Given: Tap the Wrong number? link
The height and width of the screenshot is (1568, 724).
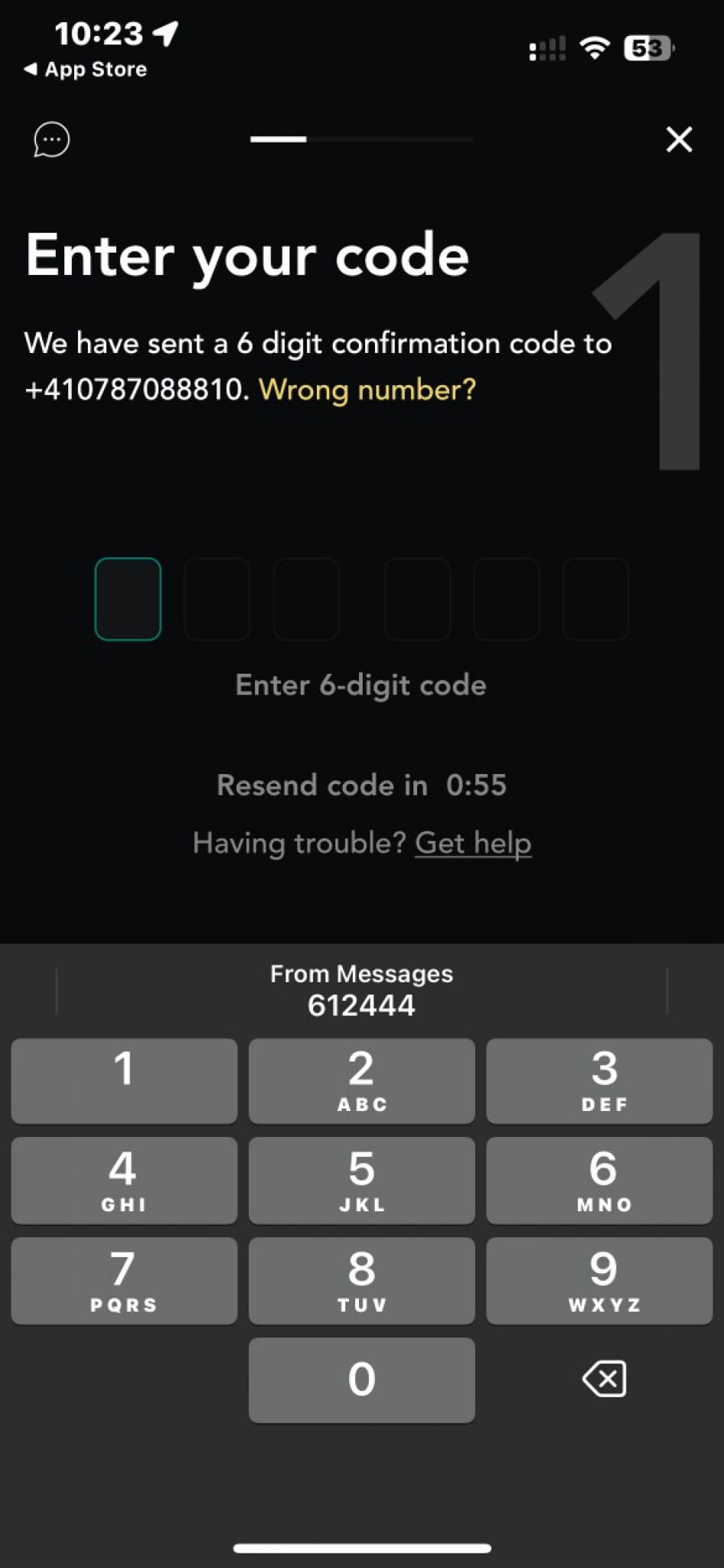Looking at the screenshot, I should click(x=367, y=390).
